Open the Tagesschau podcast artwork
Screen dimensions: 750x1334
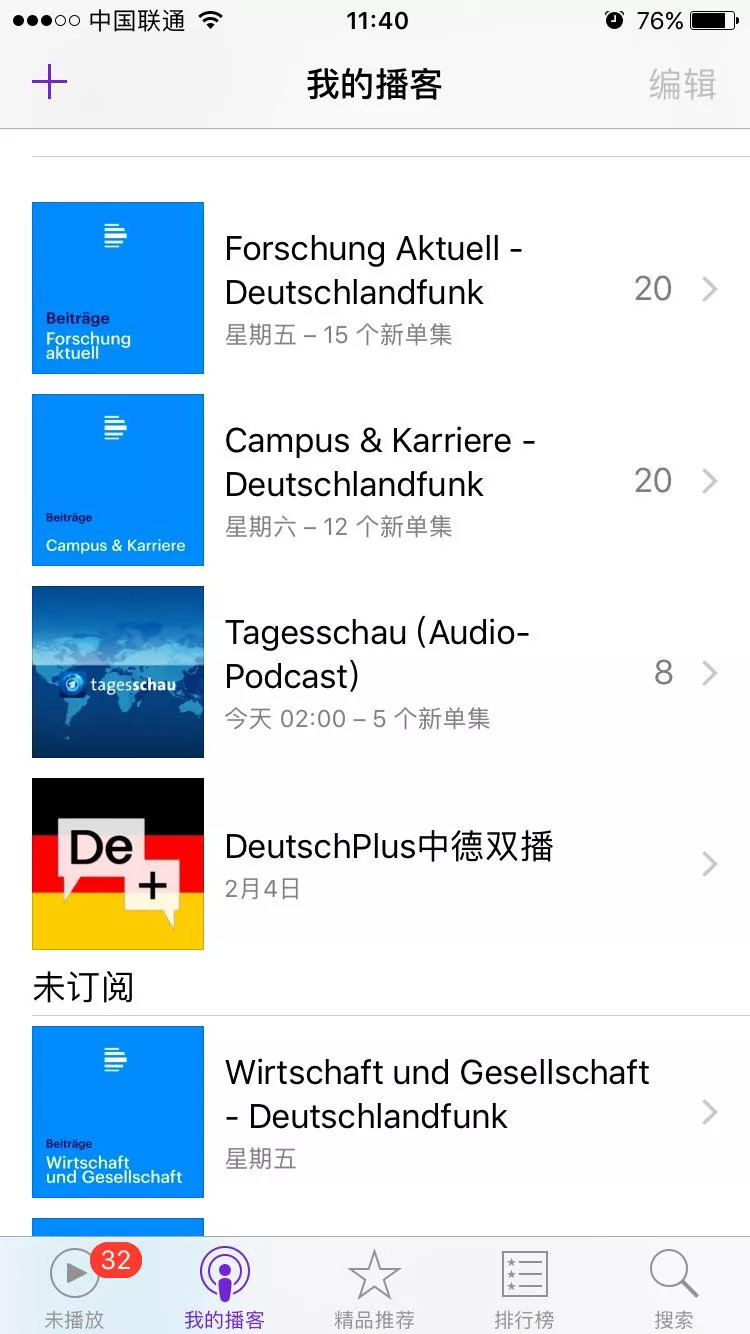point(117,672)
